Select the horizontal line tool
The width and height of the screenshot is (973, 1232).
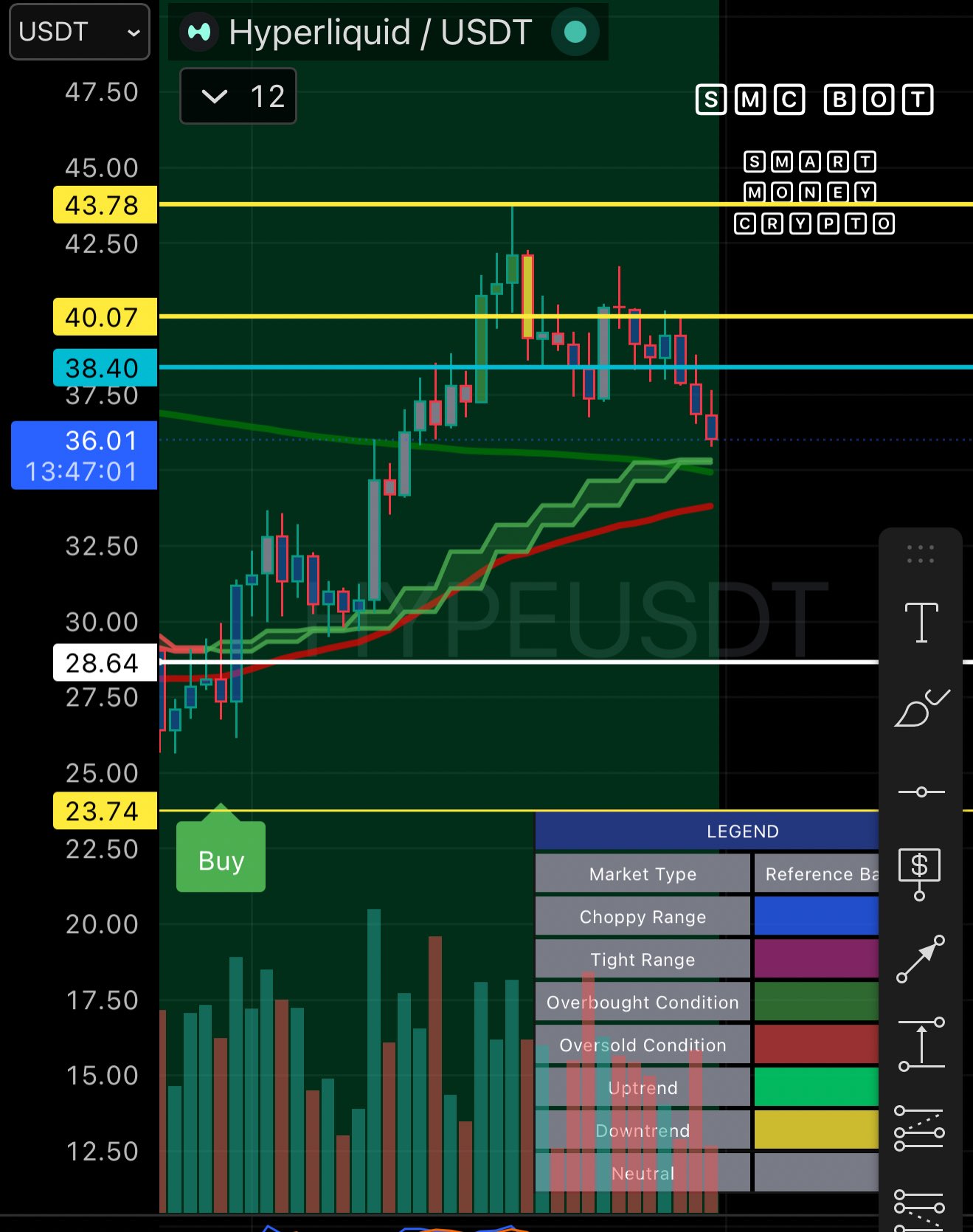921,792
